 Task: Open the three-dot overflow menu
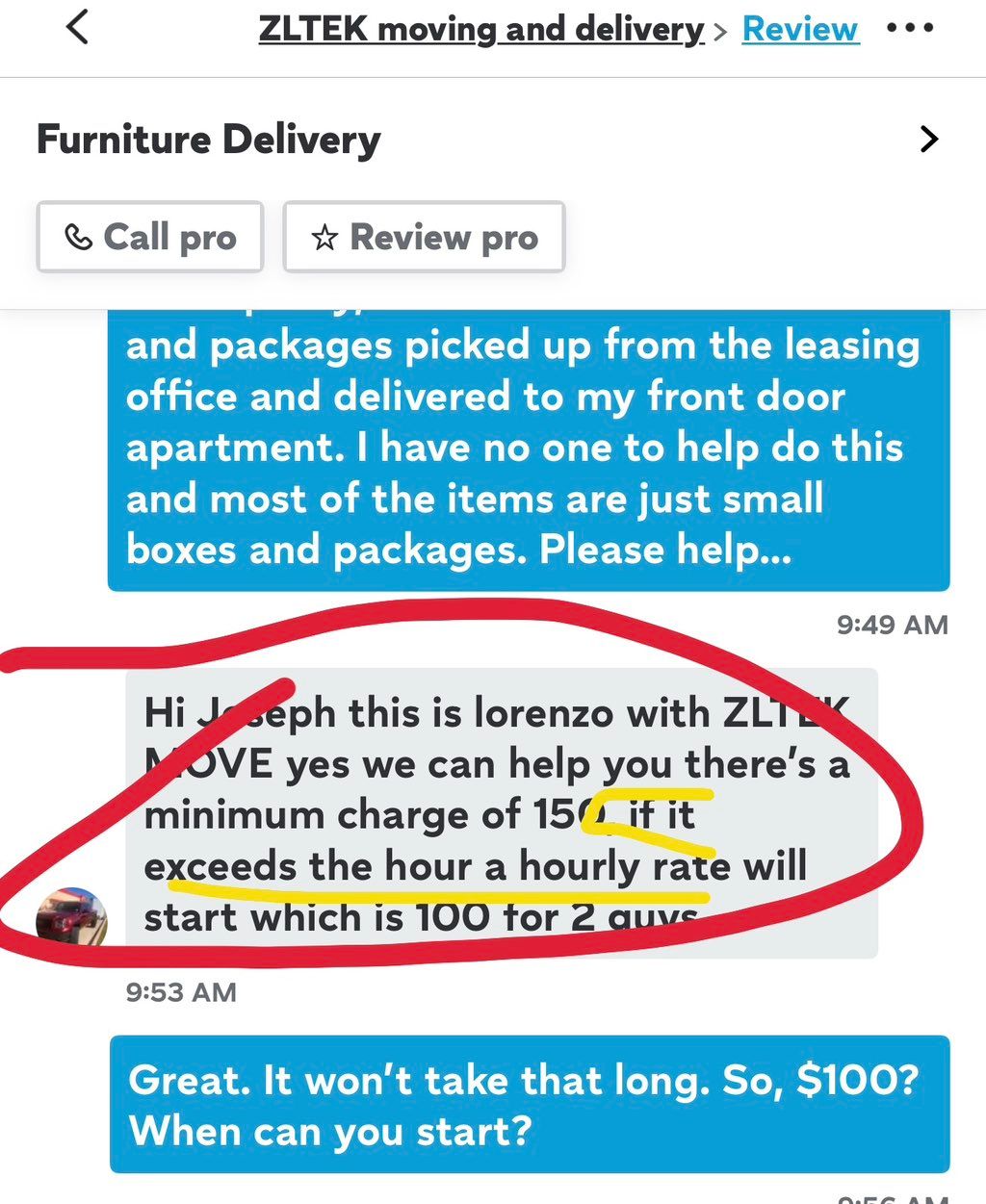(x=909, y=28)
